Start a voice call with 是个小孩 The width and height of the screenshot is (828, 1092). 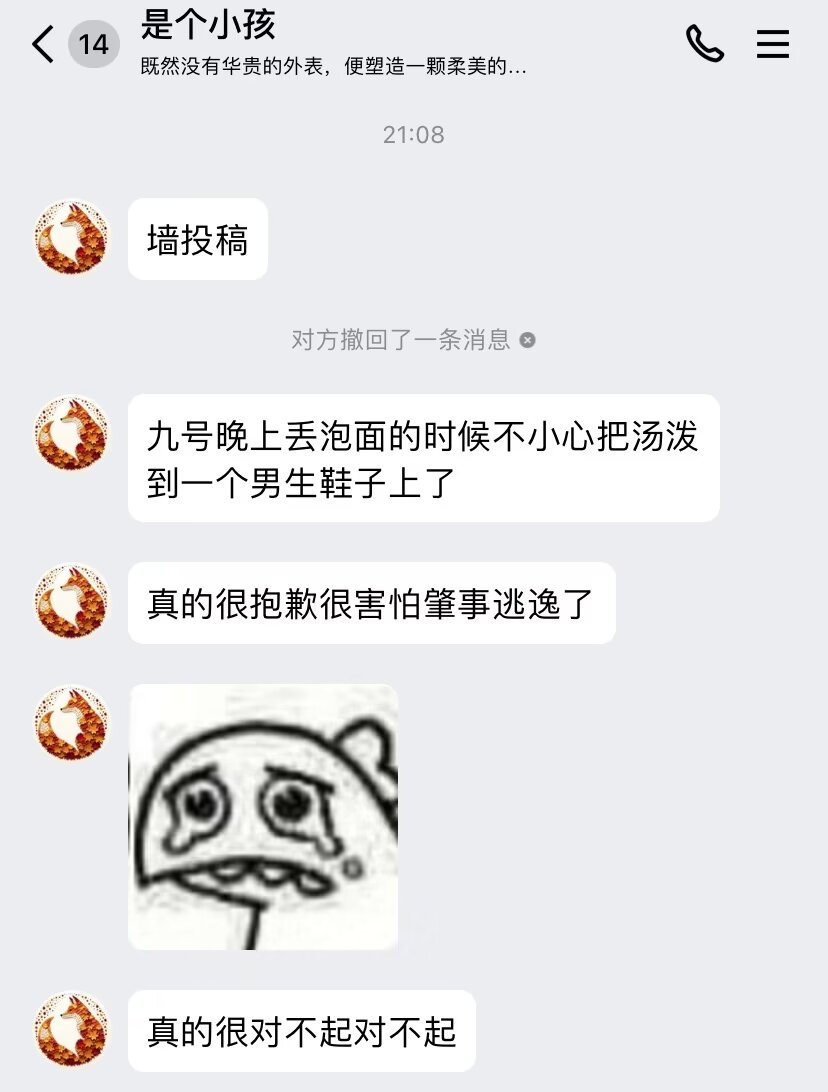pyautogui.click(x=704, y=44)
